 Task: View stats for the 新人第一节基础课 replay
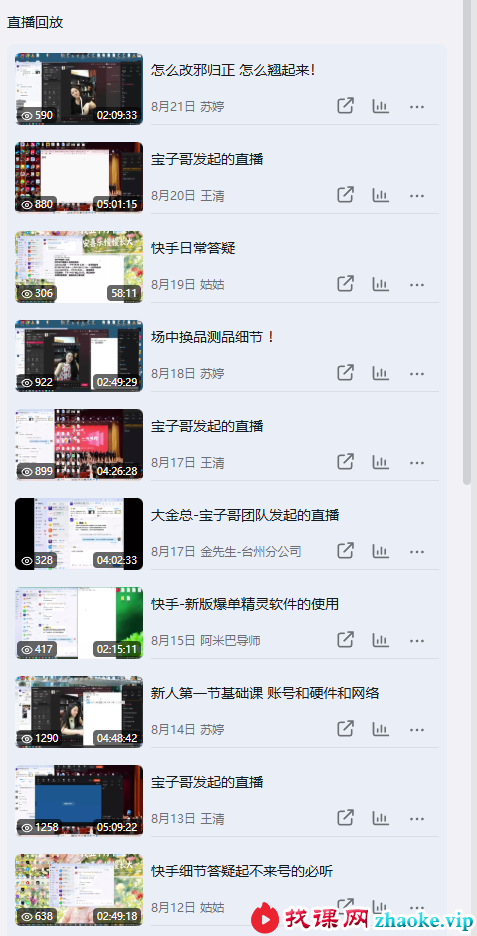coord(380,729)
